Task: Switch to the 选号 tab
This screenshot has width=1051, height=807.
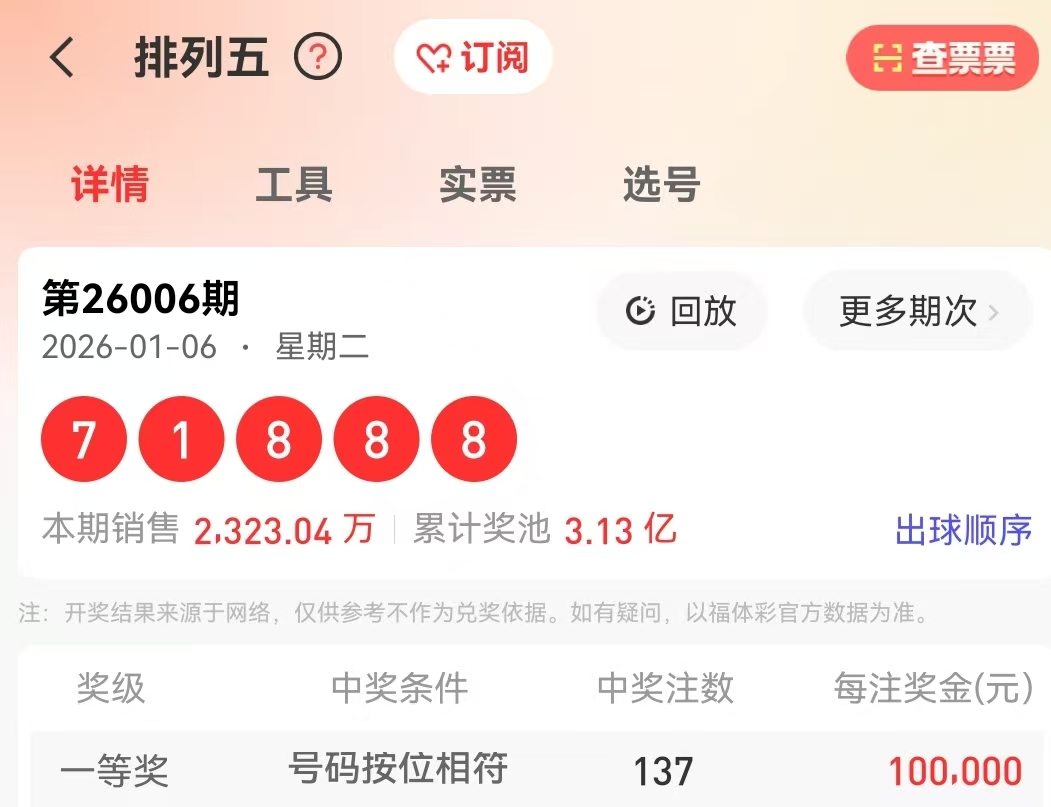Action: [661, 185]
